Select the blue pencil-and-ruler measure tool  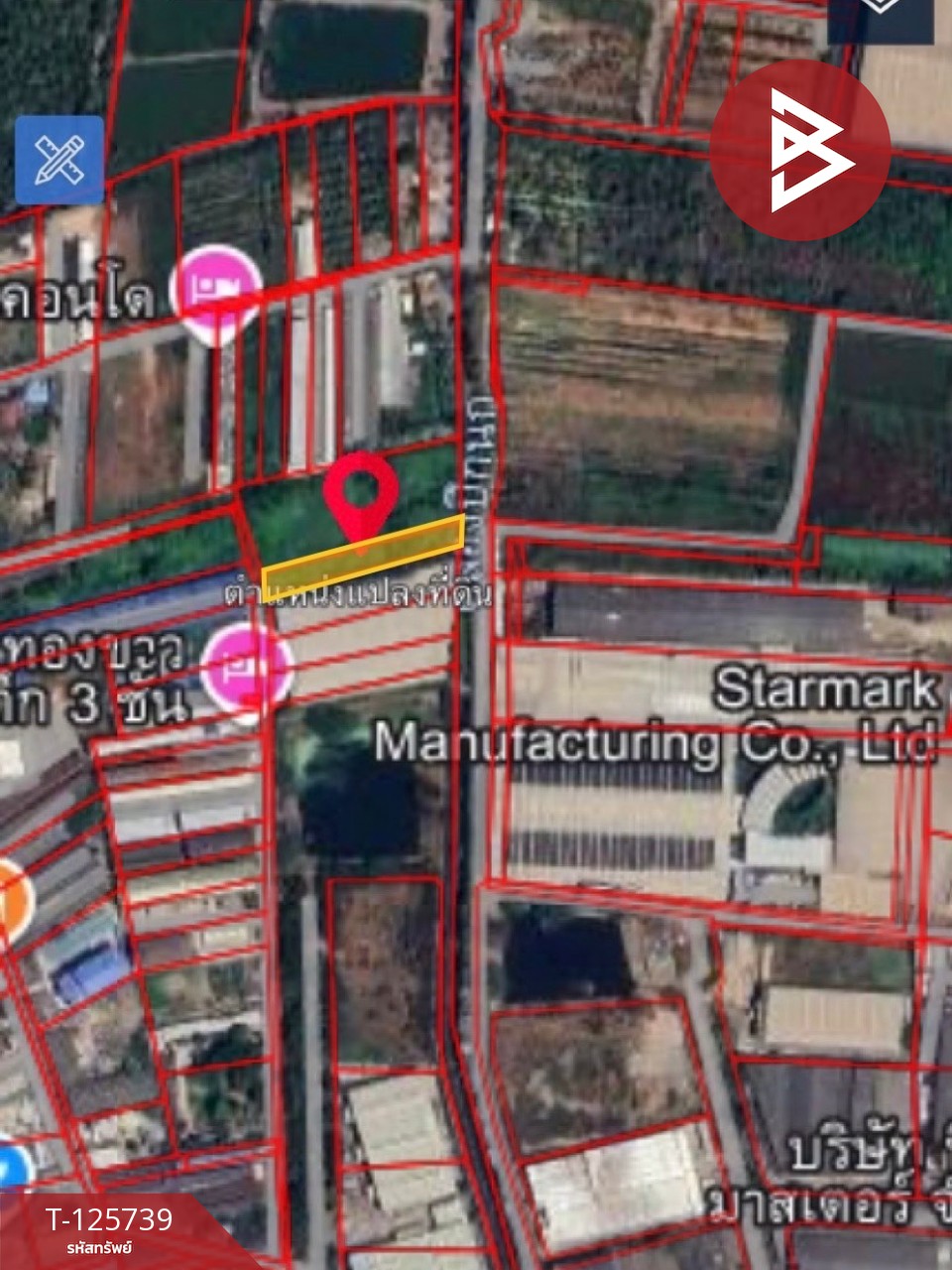pyautogui.click(x=59, y=161)
